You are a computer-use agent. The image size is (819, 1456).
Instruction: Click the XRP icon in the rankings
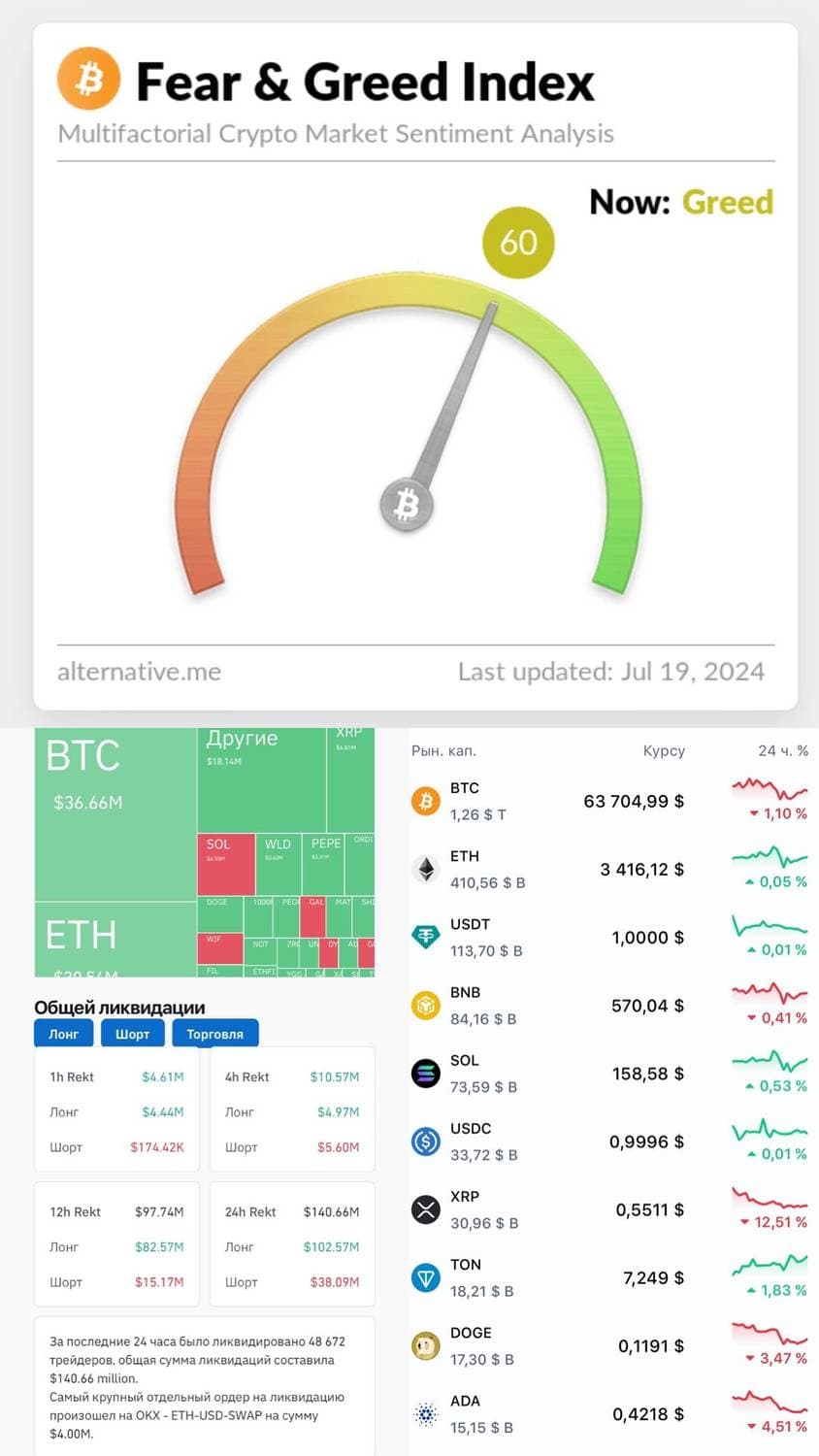(x=425, y=1208)
